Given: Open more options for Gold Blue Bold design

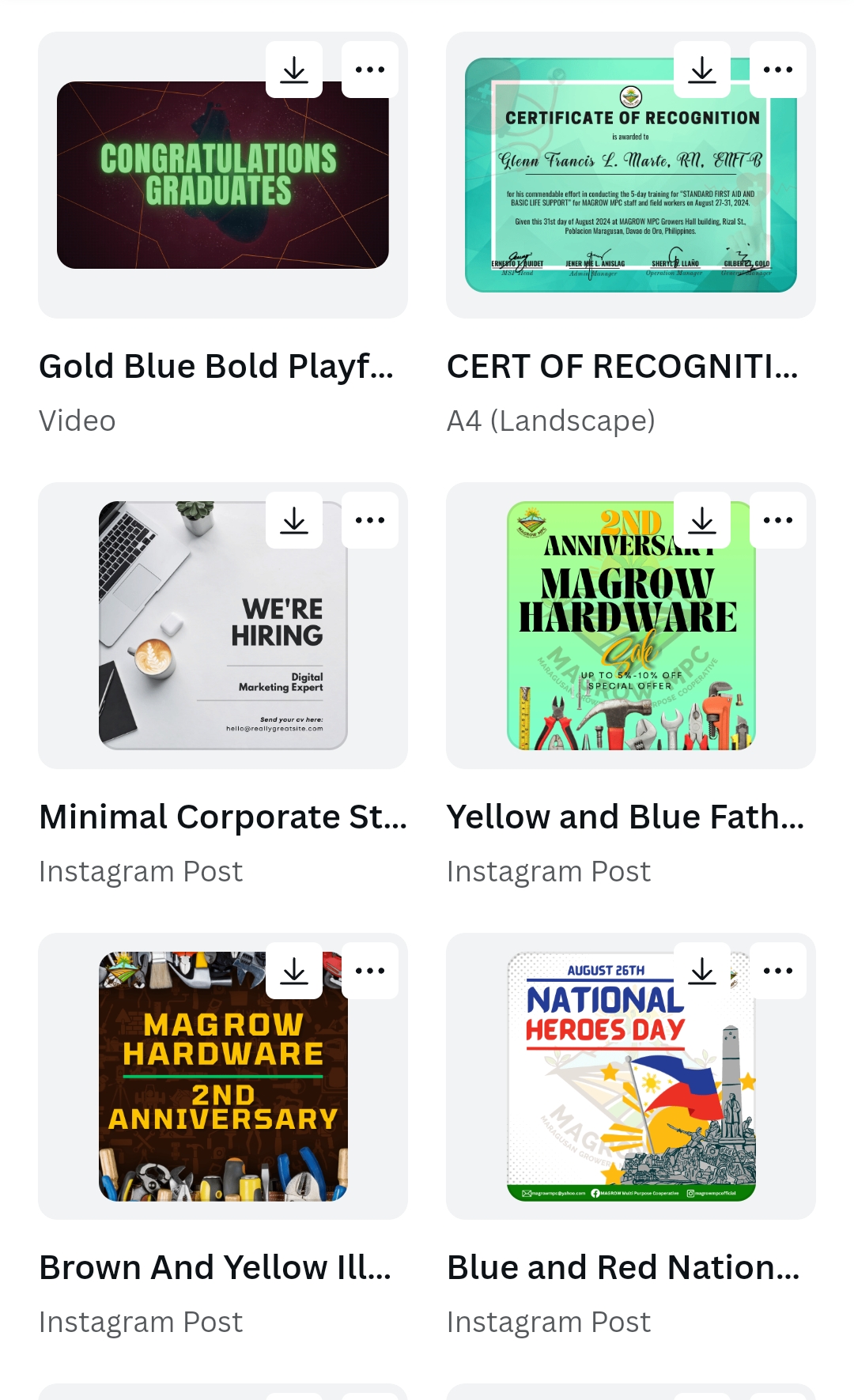Looking at the screenshot, I should [370, 70].
